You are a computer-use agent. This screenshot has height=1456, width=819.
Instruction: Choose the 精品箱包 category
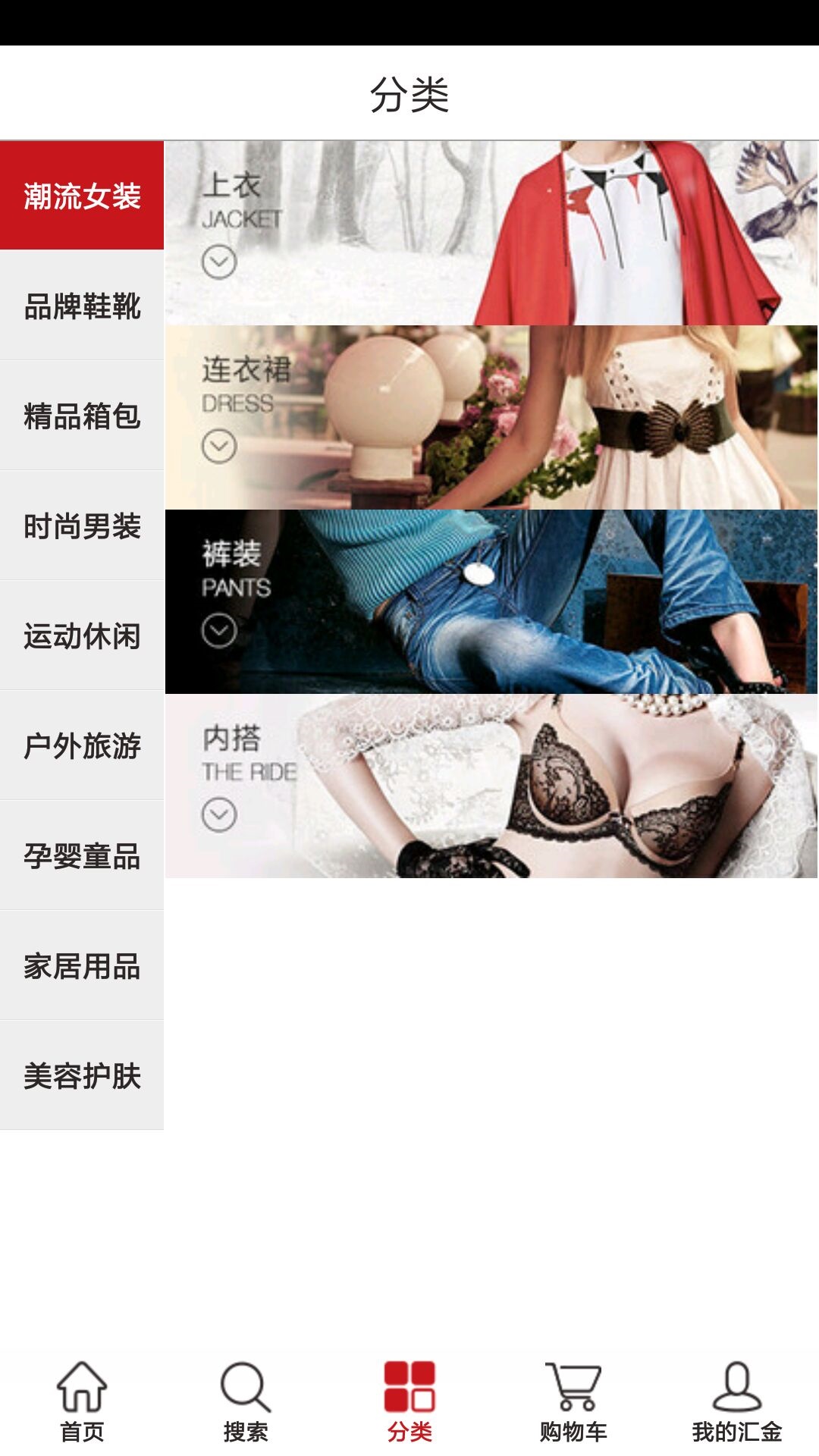coord(82,416)
